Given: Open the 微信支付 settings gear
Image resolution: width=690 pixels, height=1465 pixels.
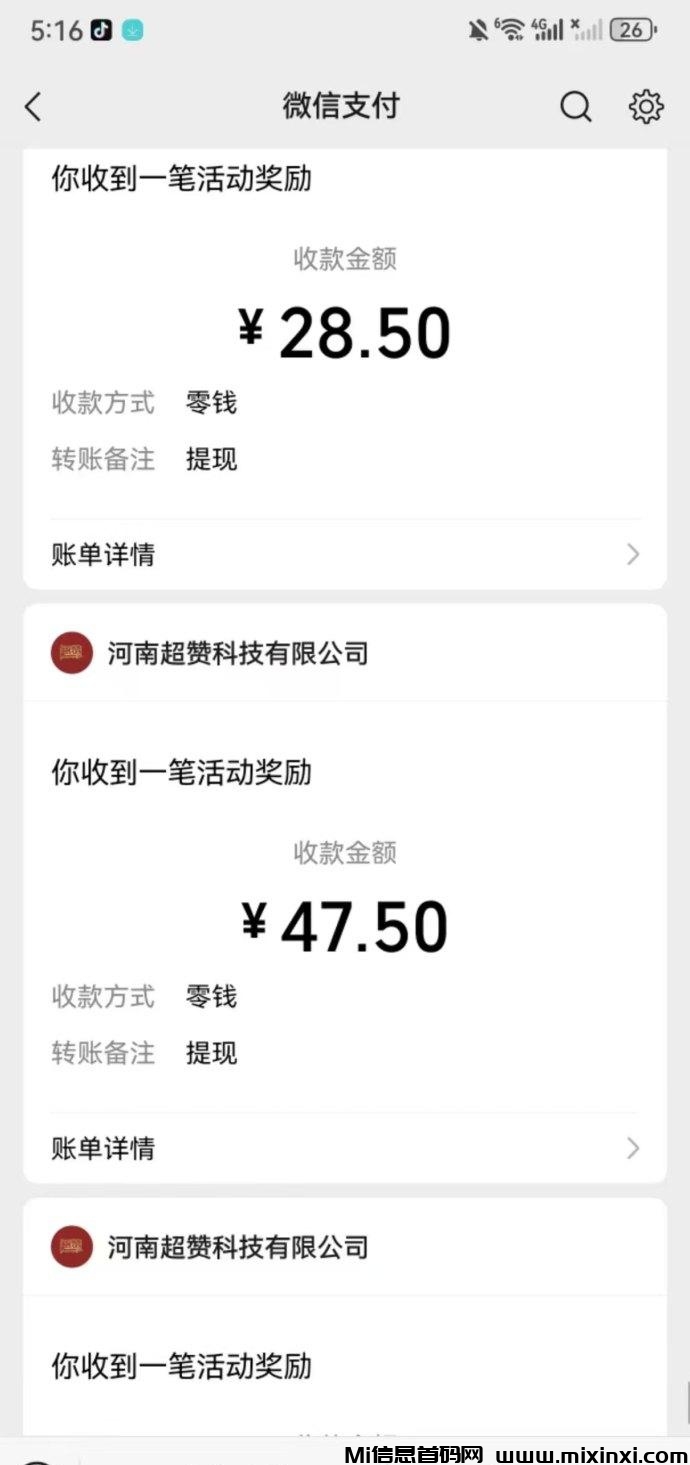Looking at the screenshot, I should click(x=646, y=107).
